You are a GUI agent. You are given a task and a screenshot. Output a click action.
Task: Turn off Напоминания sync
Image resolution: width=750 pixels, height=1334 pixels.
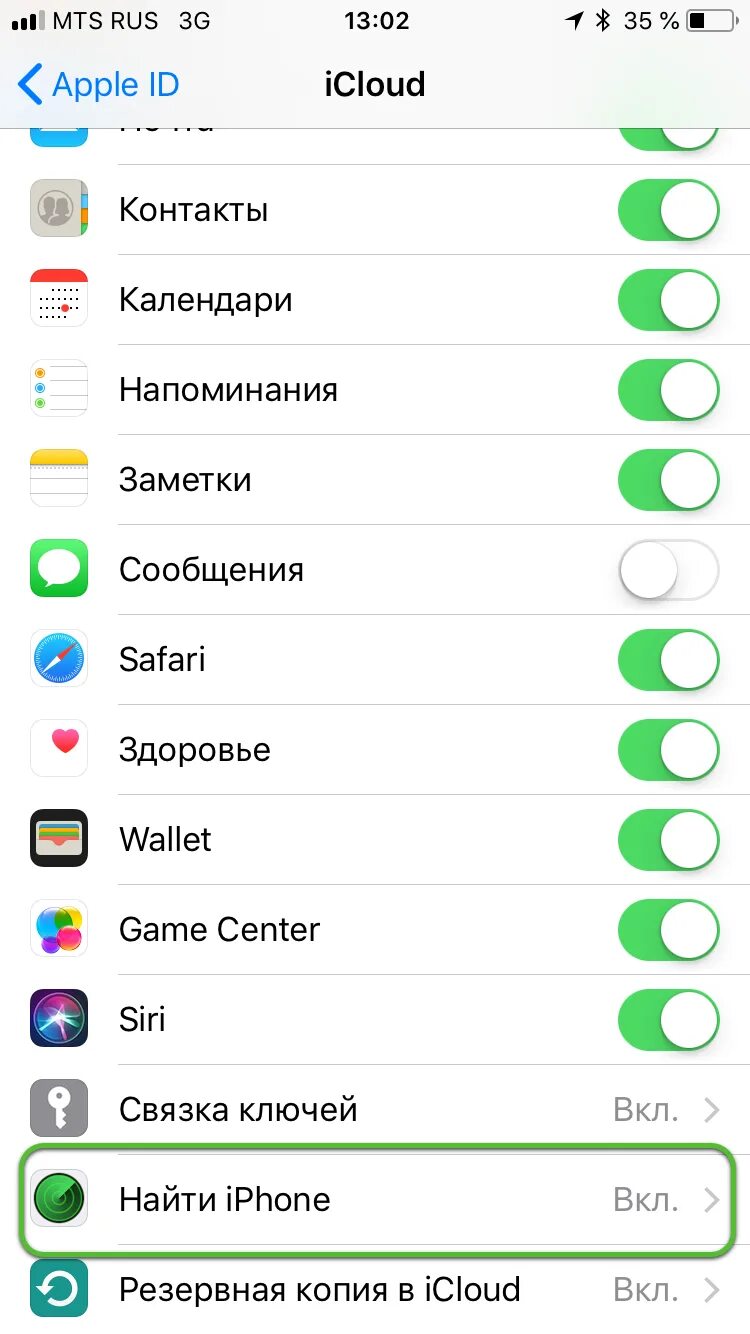(x=669, y=390)
